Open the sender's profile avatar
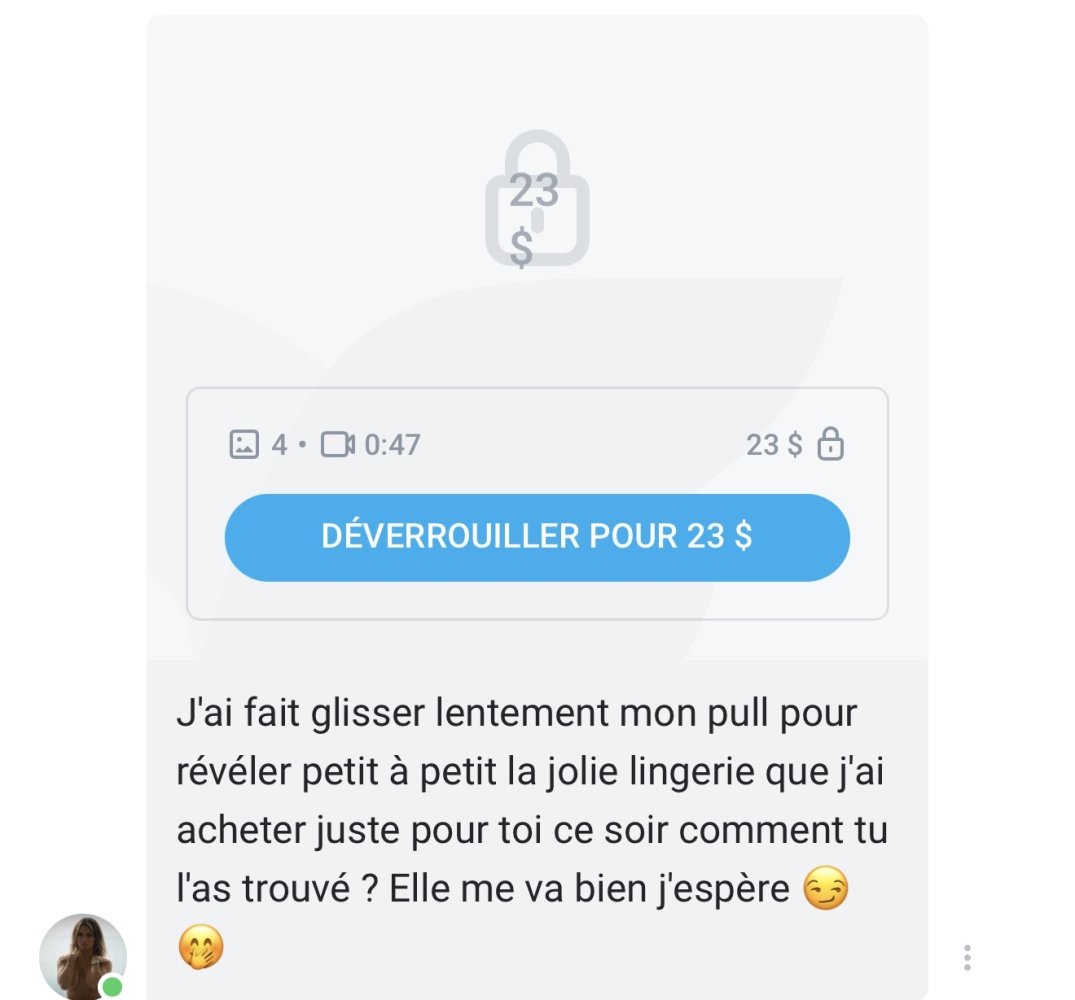The width and height of the screenshot is (1075, 1000). tap(82, 957)
